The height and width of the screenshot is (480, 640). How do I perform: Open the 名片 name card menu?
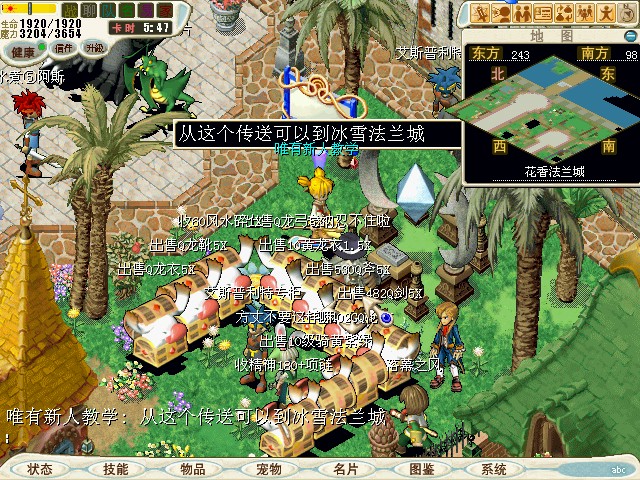pyautogui.click(x=345, y=469)
